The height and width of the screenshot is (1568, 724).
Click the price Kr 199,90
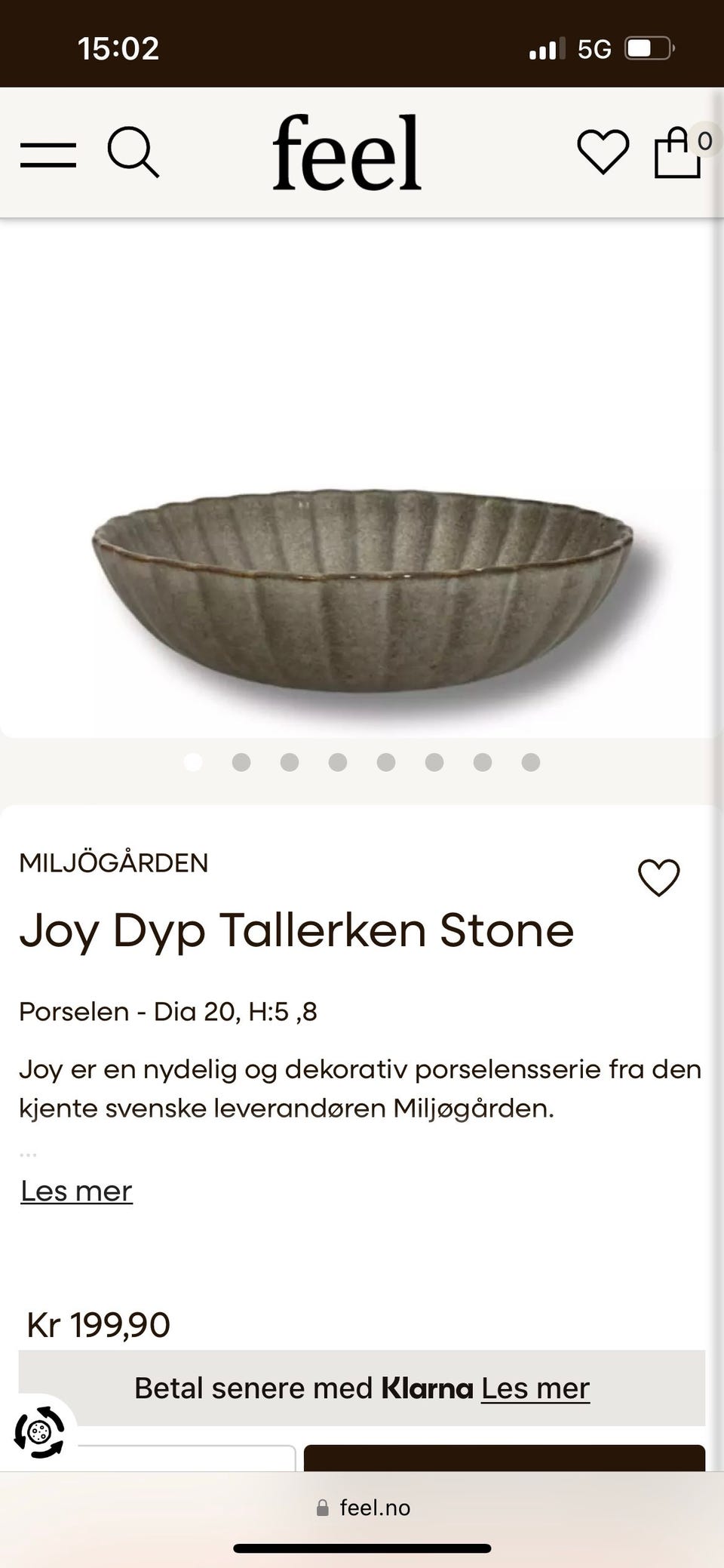click(97, 1326)
